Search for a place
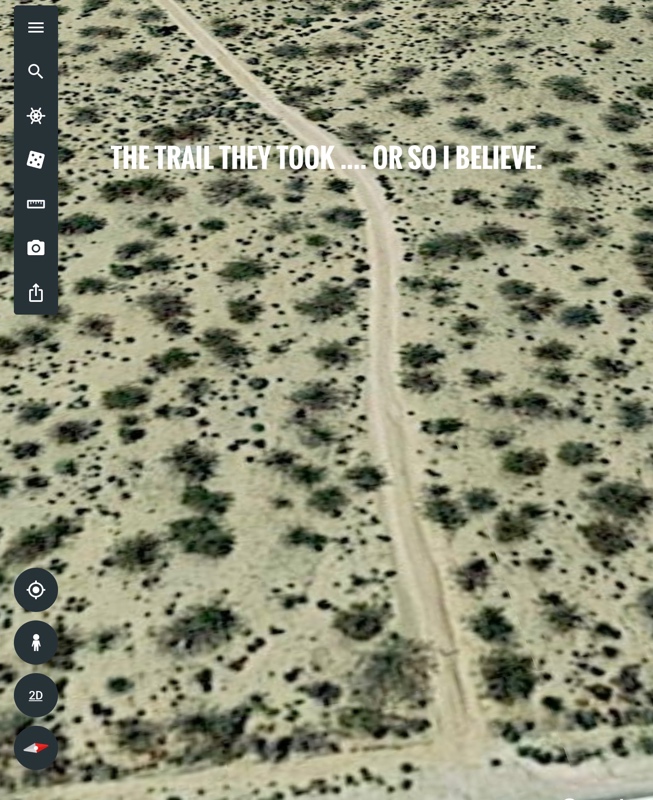653x800 pixels. (36, 72)
